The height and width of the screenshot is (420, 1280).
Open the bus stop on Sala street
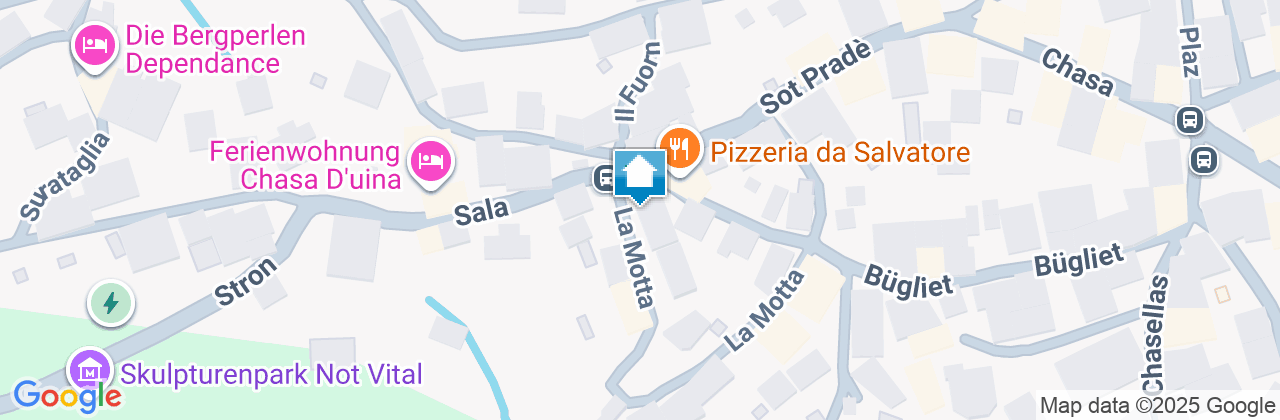[x=604, y=179]
